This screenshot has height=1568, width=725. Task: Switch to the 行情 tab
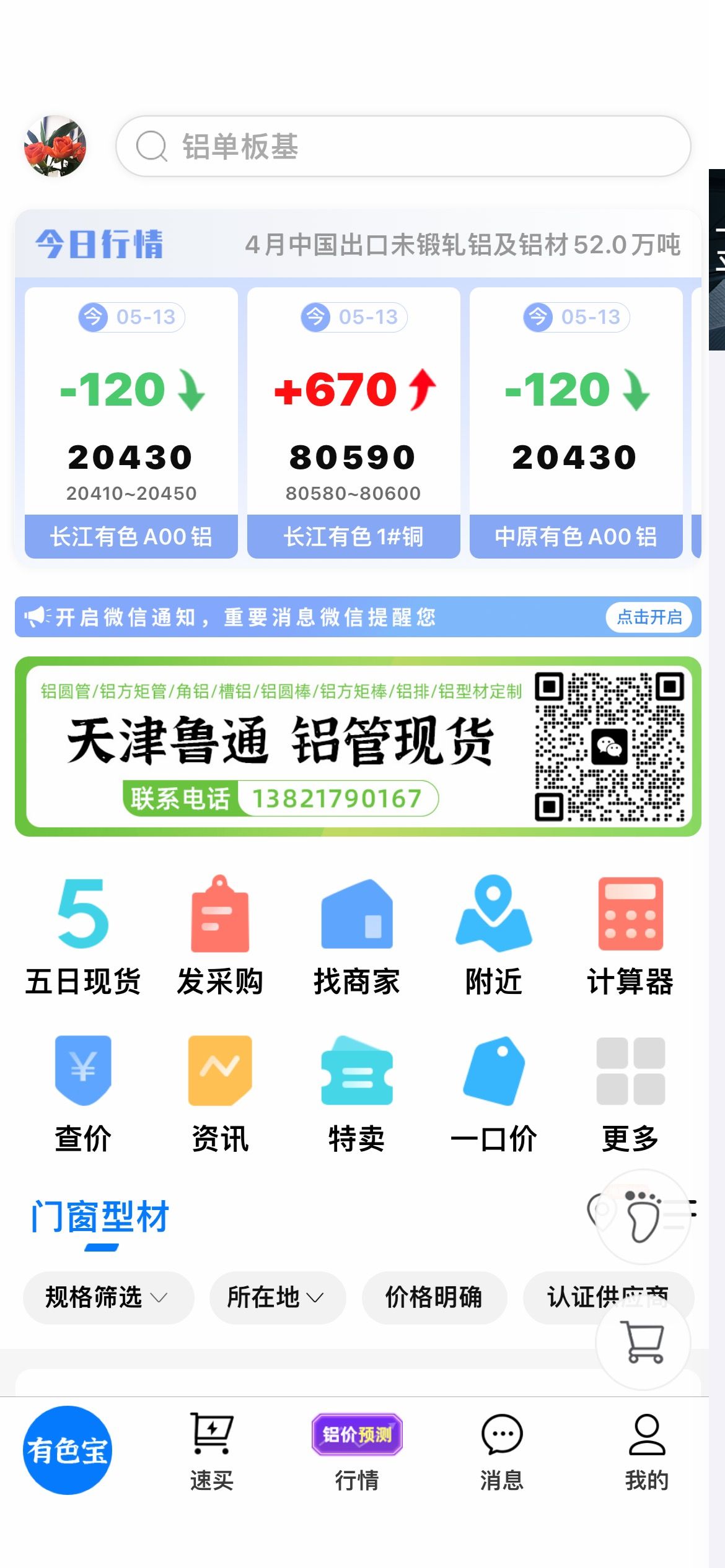357,1452
